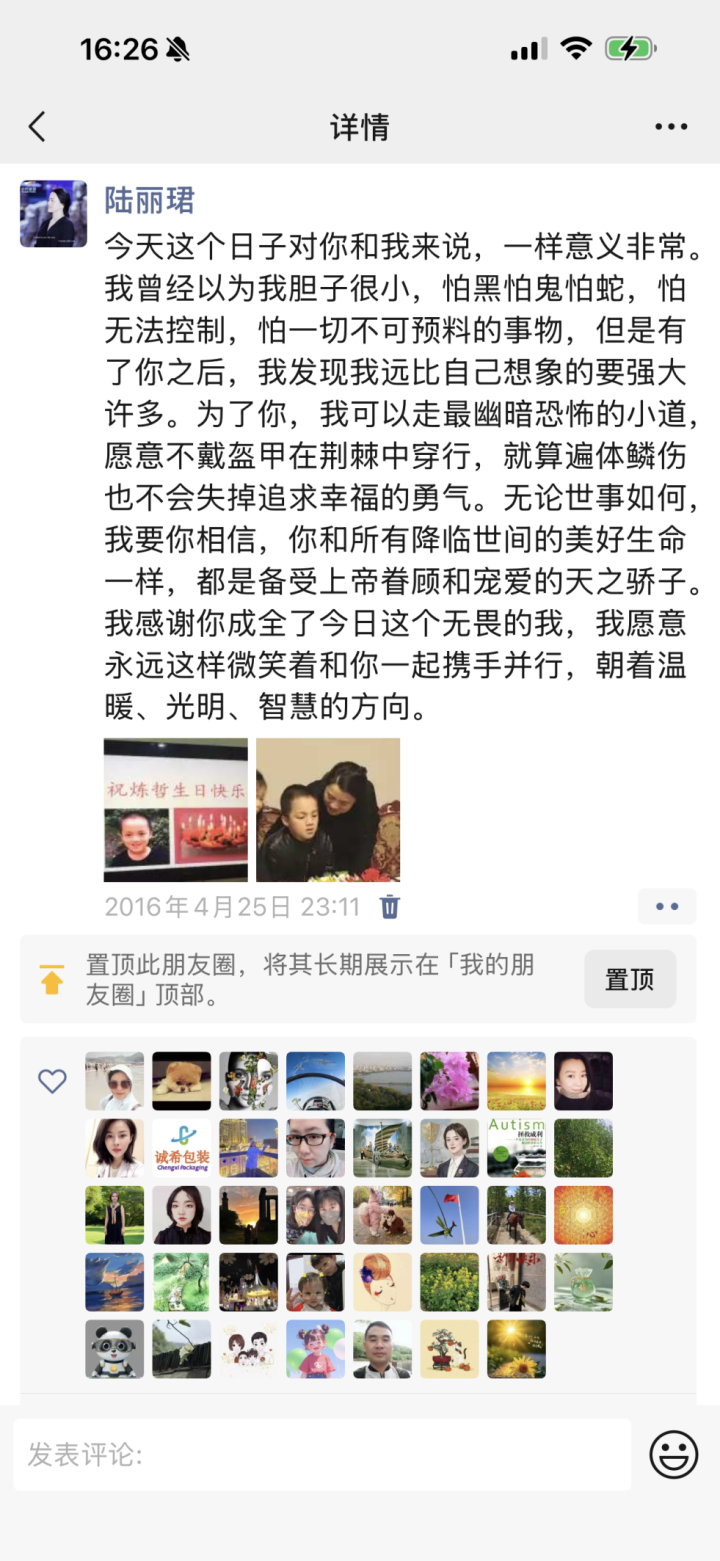Open 陆丽珺's profile avatar
Screen dimensions: 720x1561
point(53,213)
